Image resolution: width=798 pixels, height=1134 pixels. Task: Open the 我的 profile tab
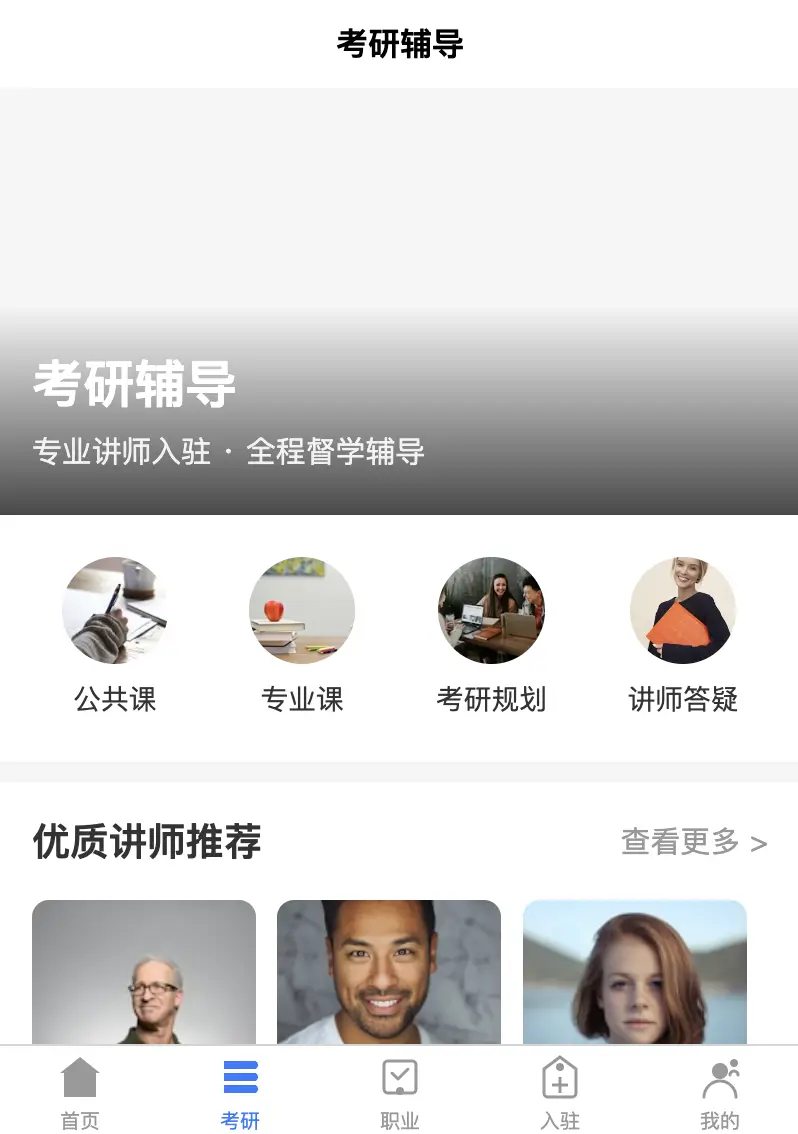point(720,1092)
